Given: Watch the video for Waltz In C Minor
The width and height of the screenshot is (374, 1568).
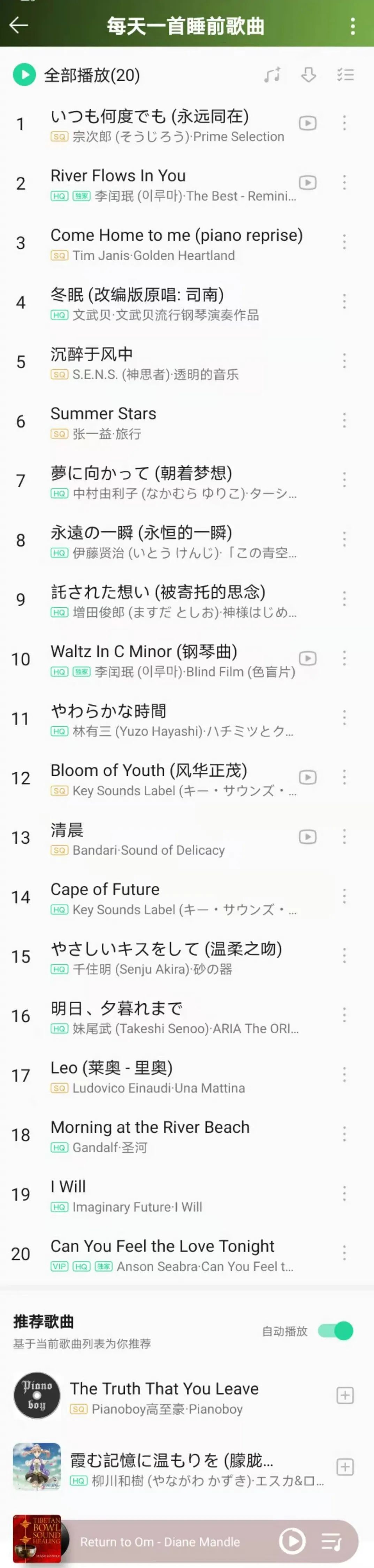Looking at the screenshot, I should tap(308, 658).
